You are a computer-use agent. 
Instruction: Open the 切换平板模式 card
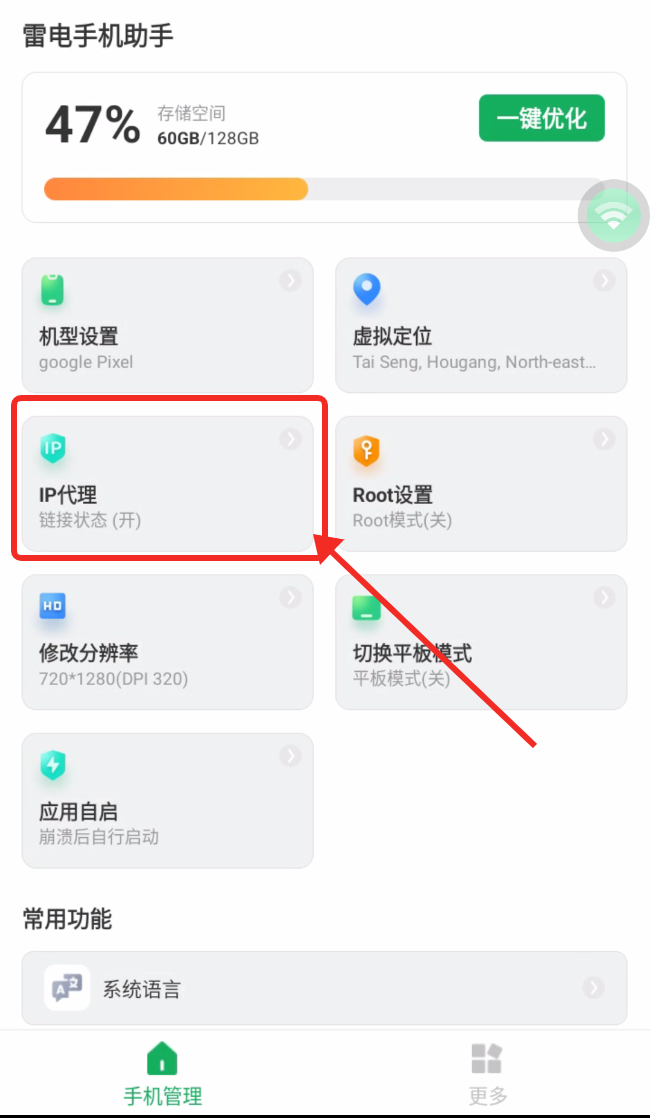481,642
